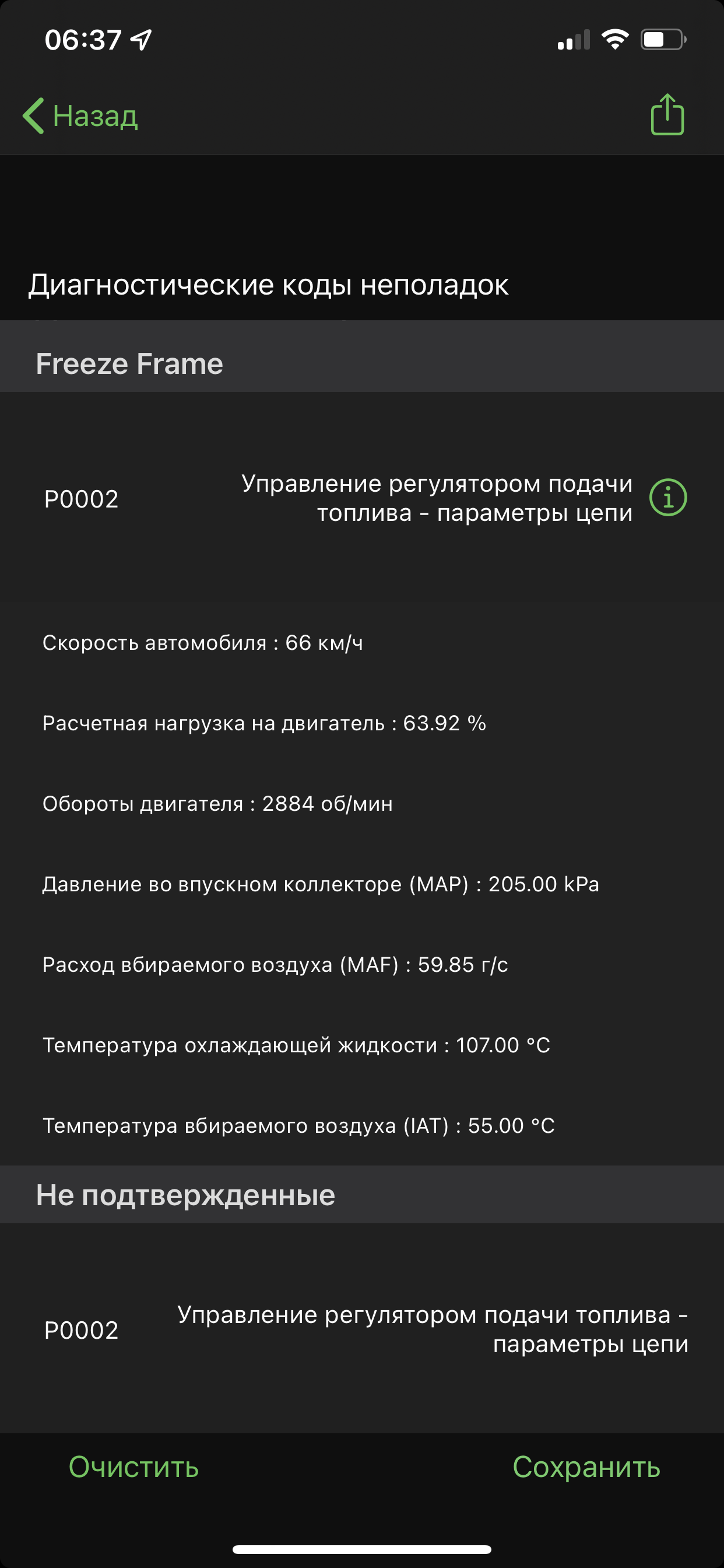Share the diagnostic report
724x1568 pixels.
667,114
